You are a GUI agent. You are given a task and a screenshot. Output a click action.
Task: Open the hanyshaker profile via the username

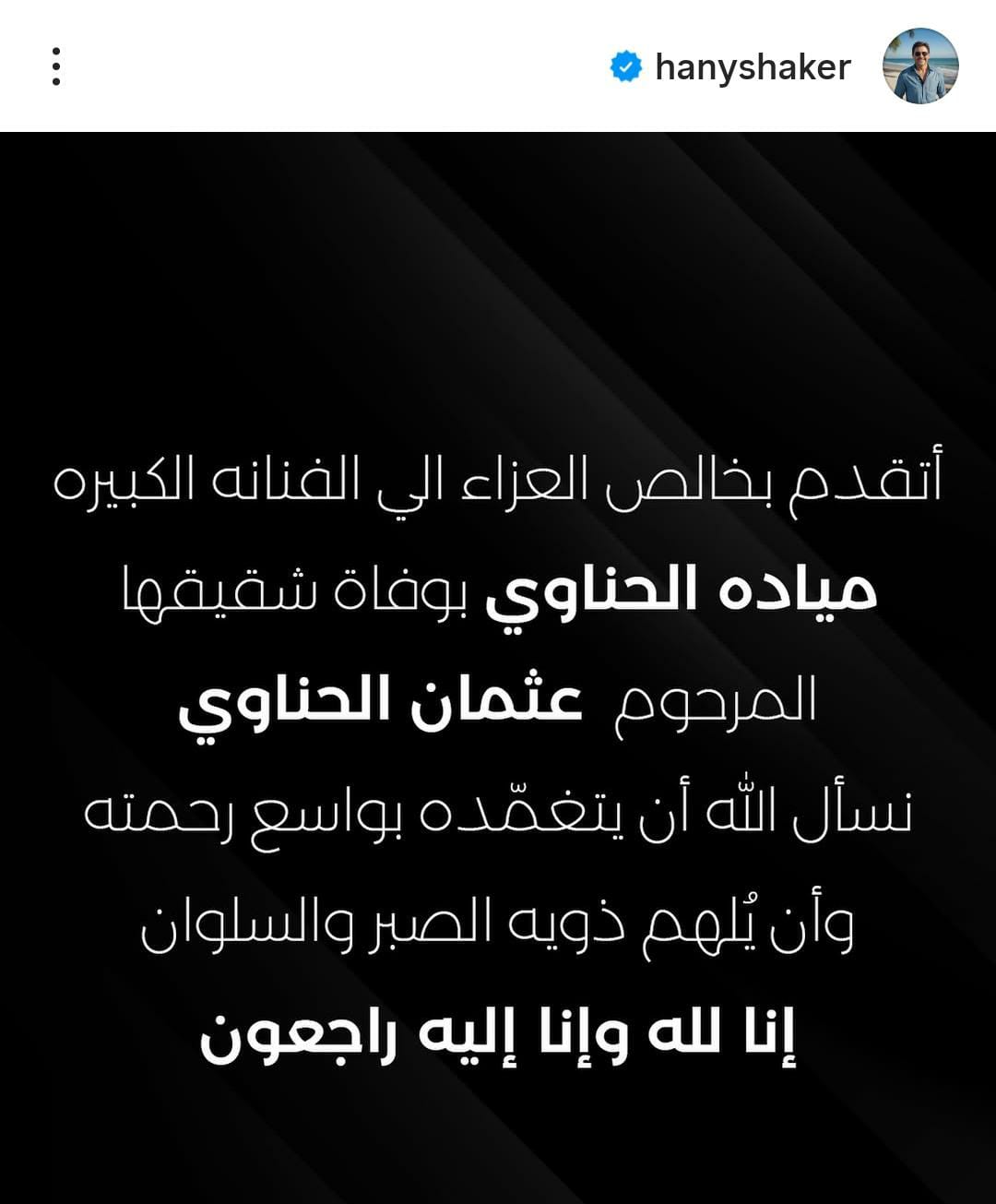(x=752, y=67)
